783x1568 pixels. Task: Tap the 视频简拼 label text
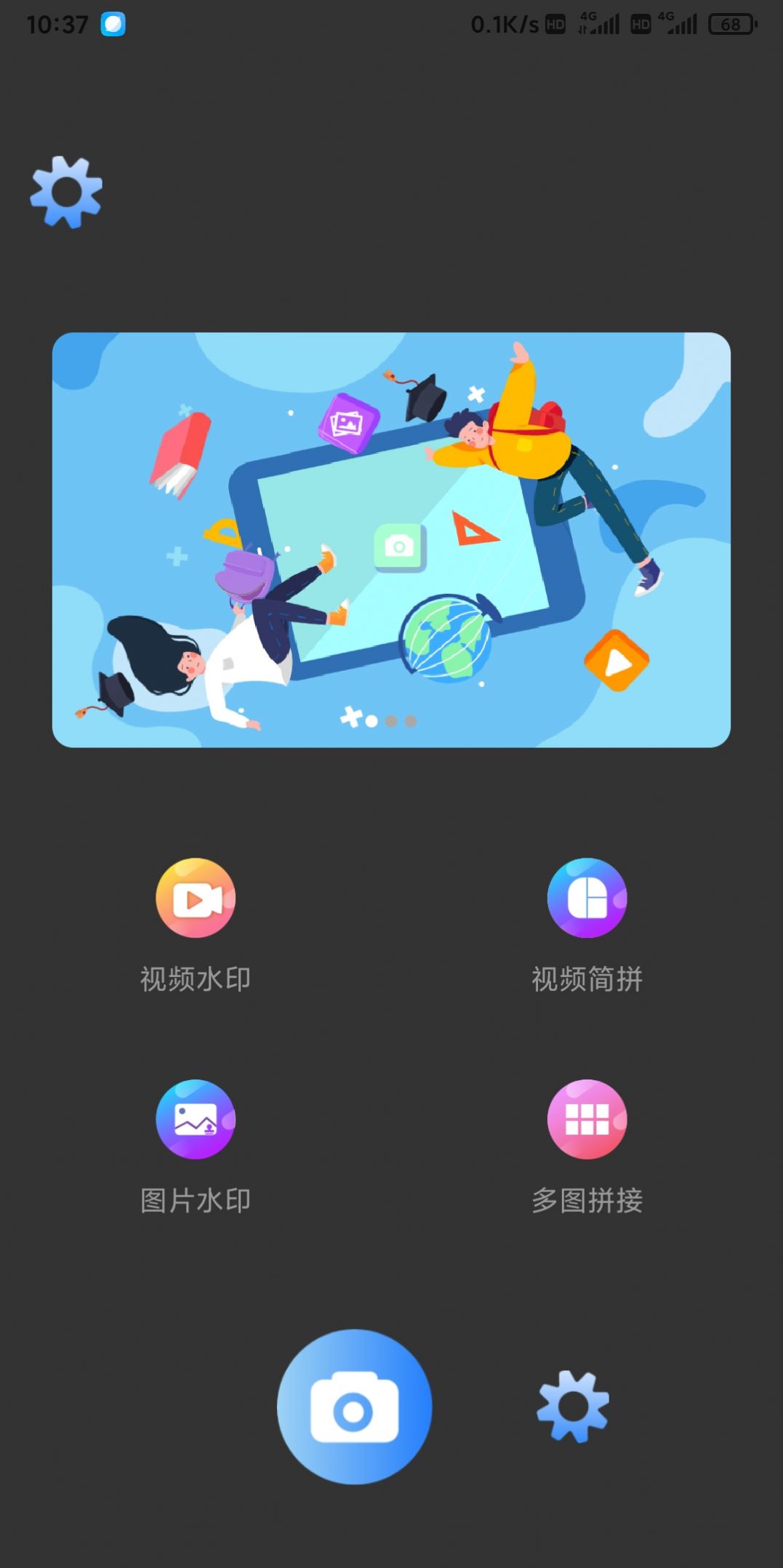587,979
